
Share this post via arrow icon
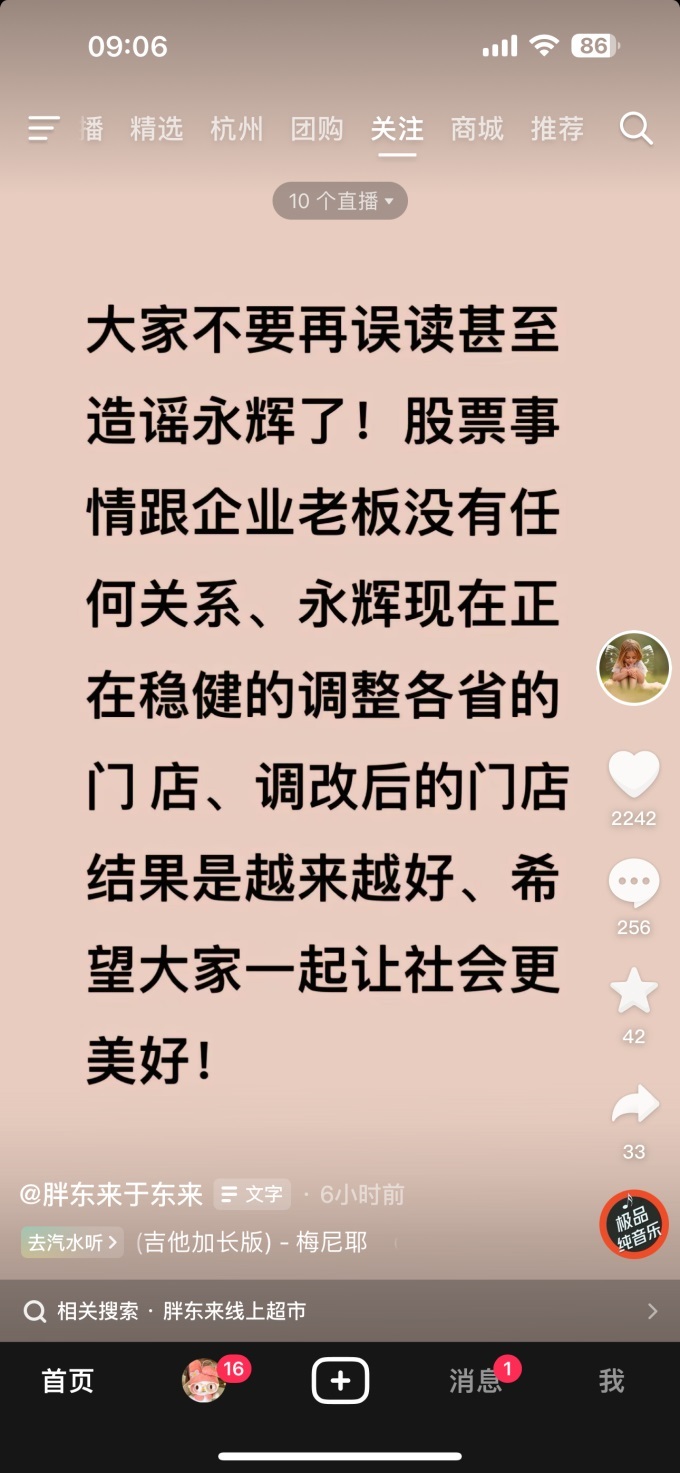[634, 1106]
